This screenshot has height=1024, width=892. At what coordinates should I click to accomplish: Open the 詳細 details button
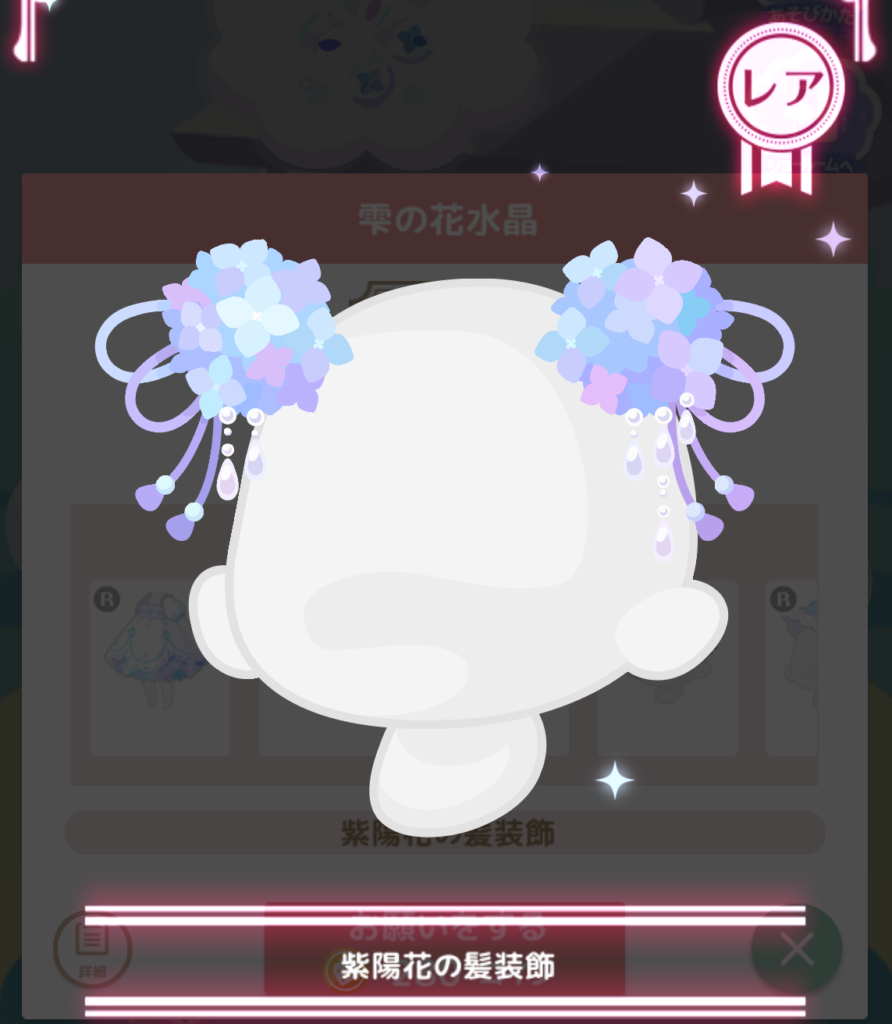(91, 949)
